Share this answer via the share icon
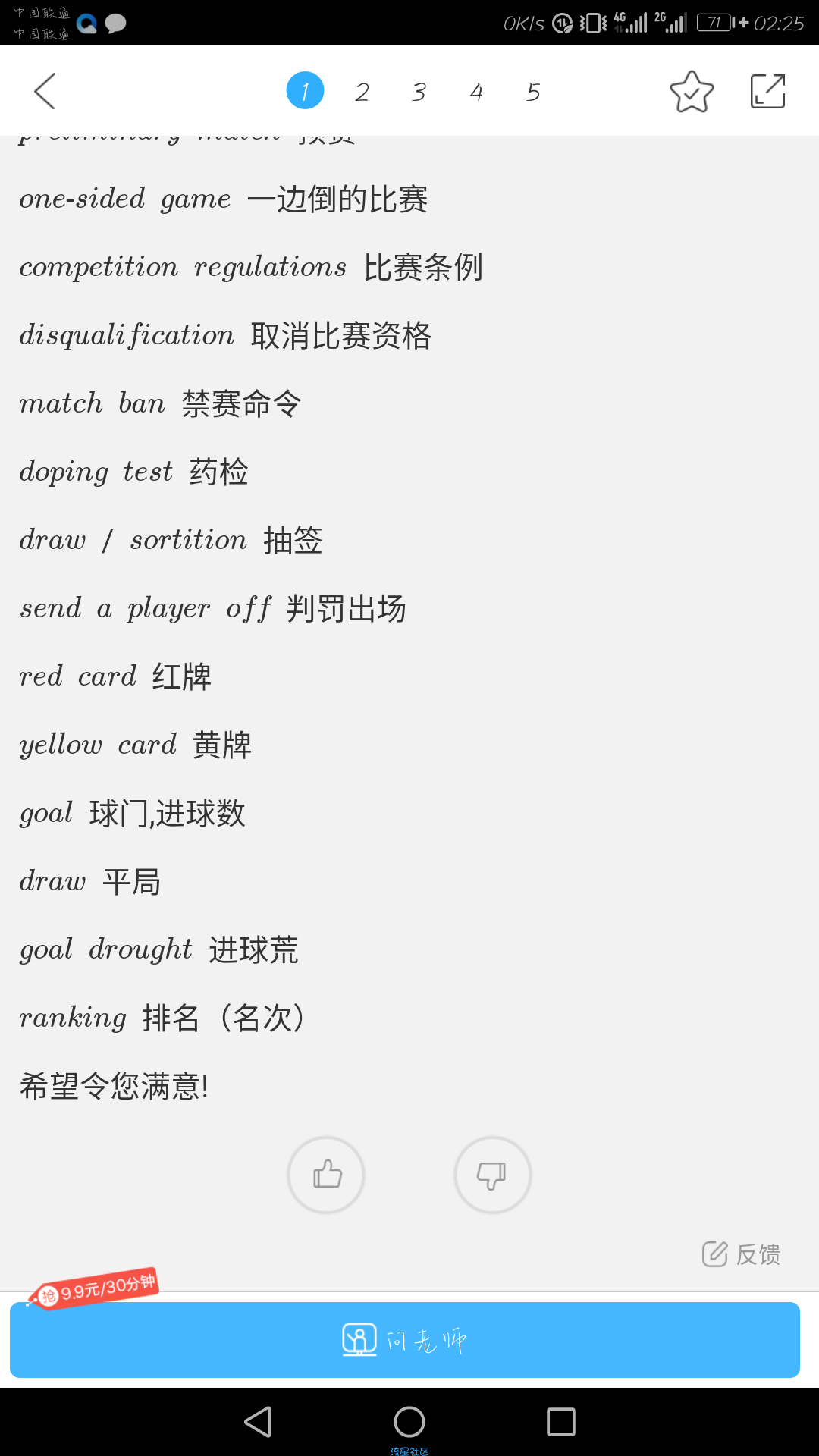This screenshot has height=1456, width=819. tap(767, 91)
